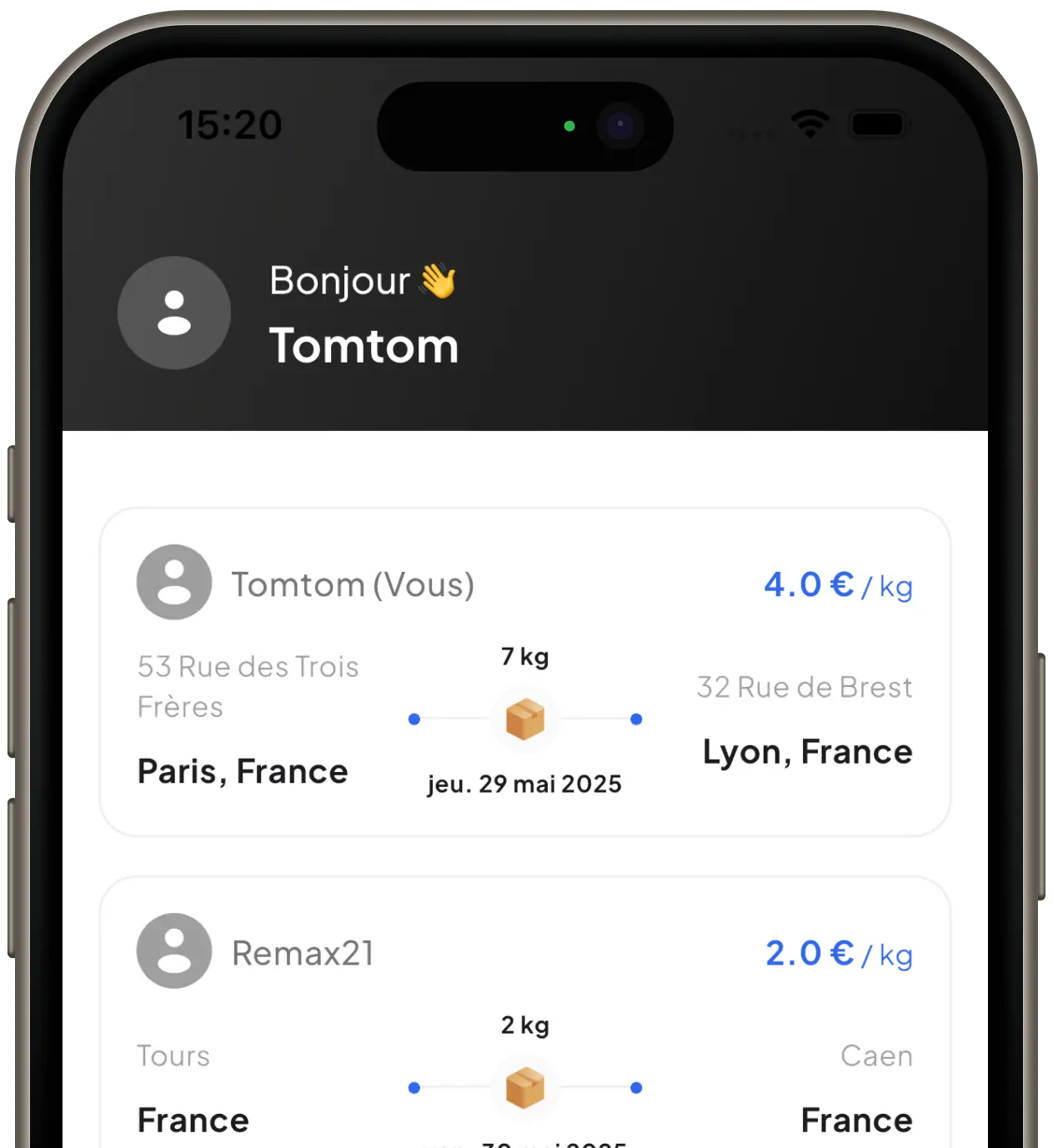
Task: Tap the arrival dot on Remax21's route
Action: [x=635, y=1086]
